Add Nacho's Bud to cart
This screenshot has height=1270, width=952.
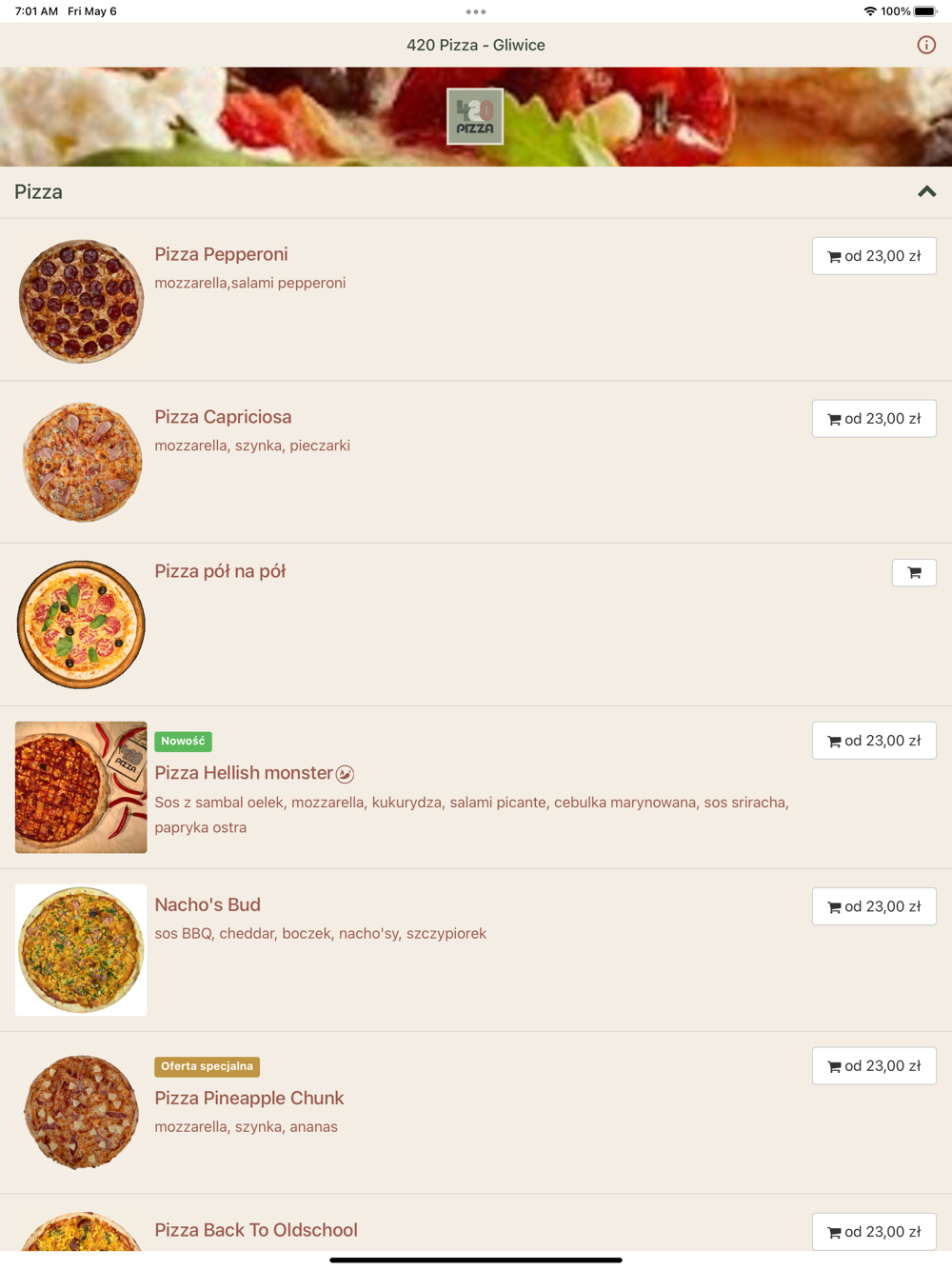[x=873, y=906]
